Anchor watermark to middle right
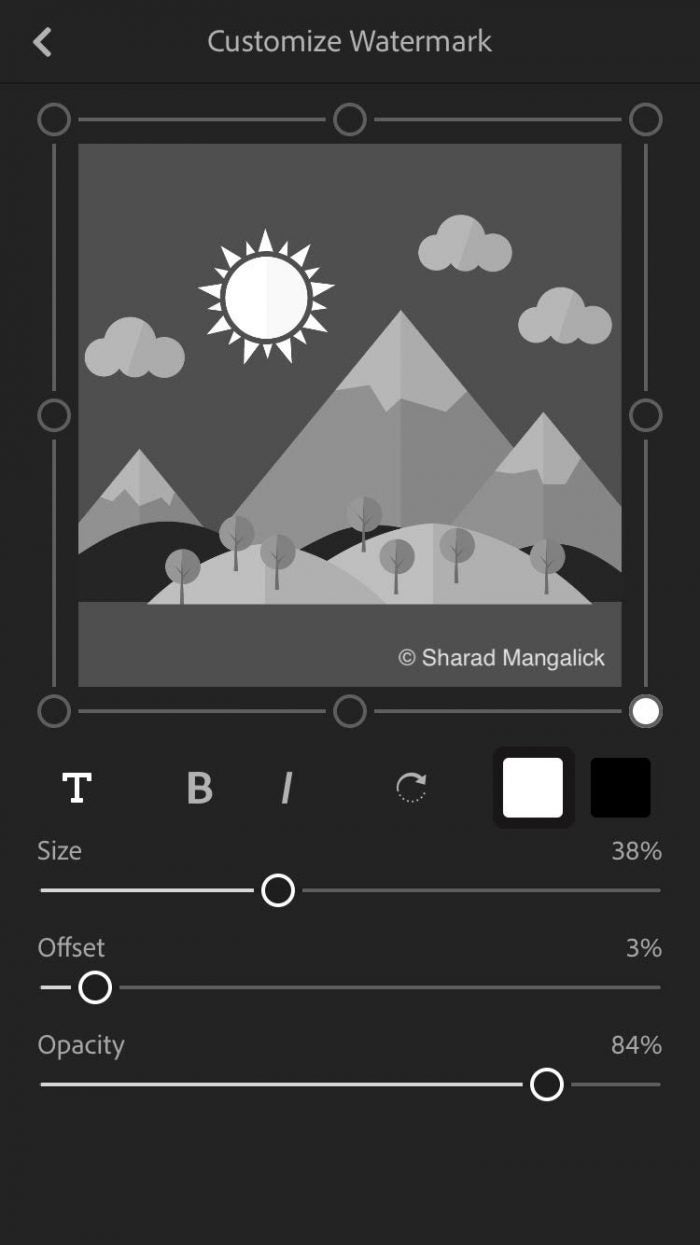The width and height of the screenshot is (700, 1245). 645,415
